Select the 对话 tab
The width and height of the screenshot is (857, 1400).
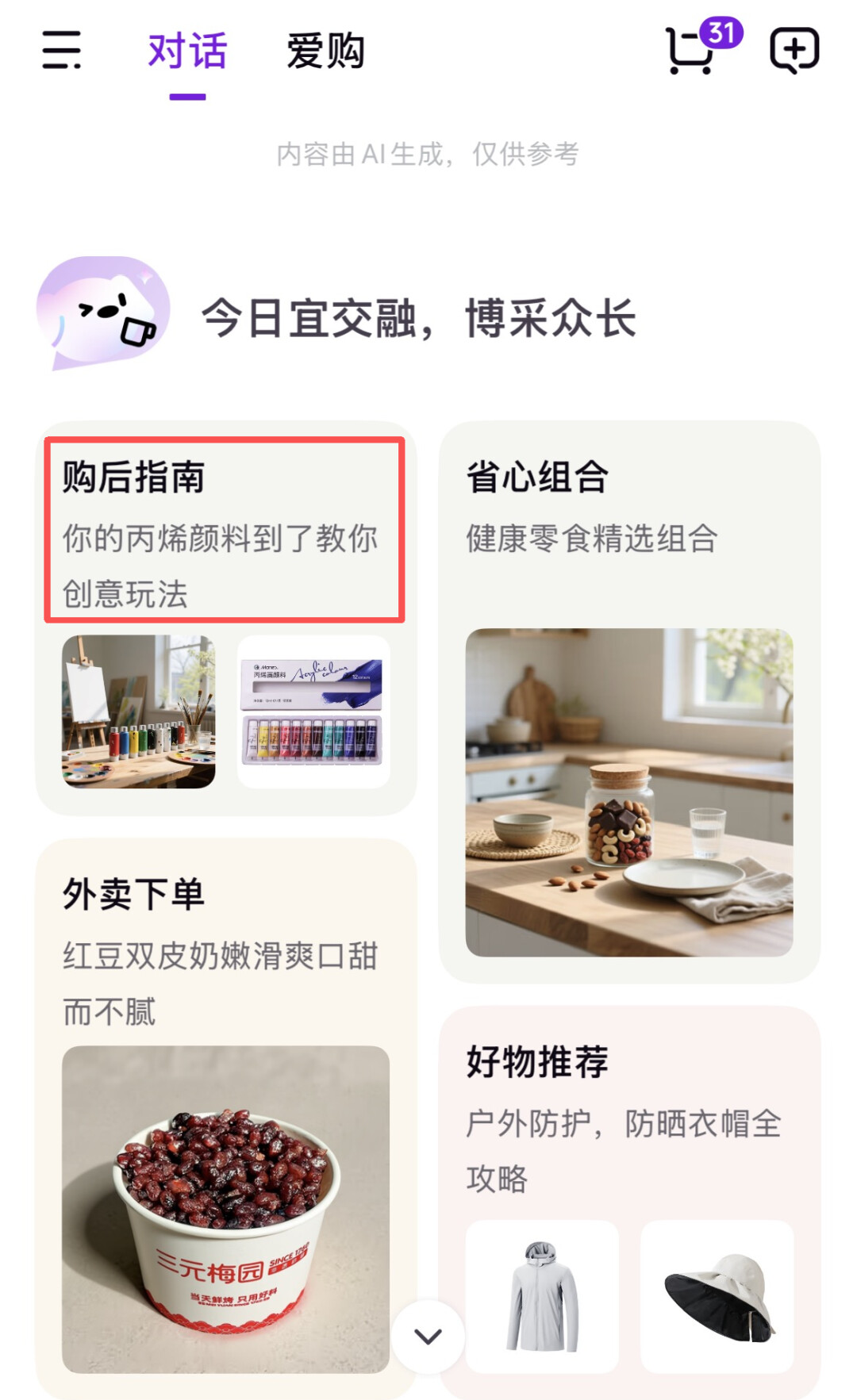pos(187,52)
